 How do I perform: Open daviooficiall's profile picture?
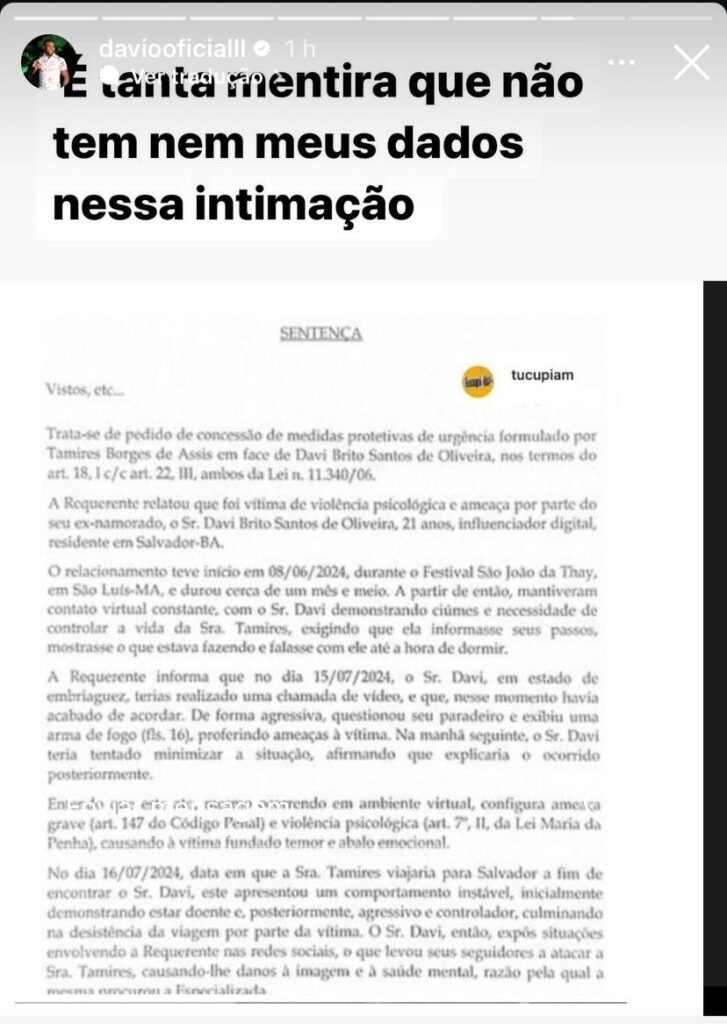point(47,62)
